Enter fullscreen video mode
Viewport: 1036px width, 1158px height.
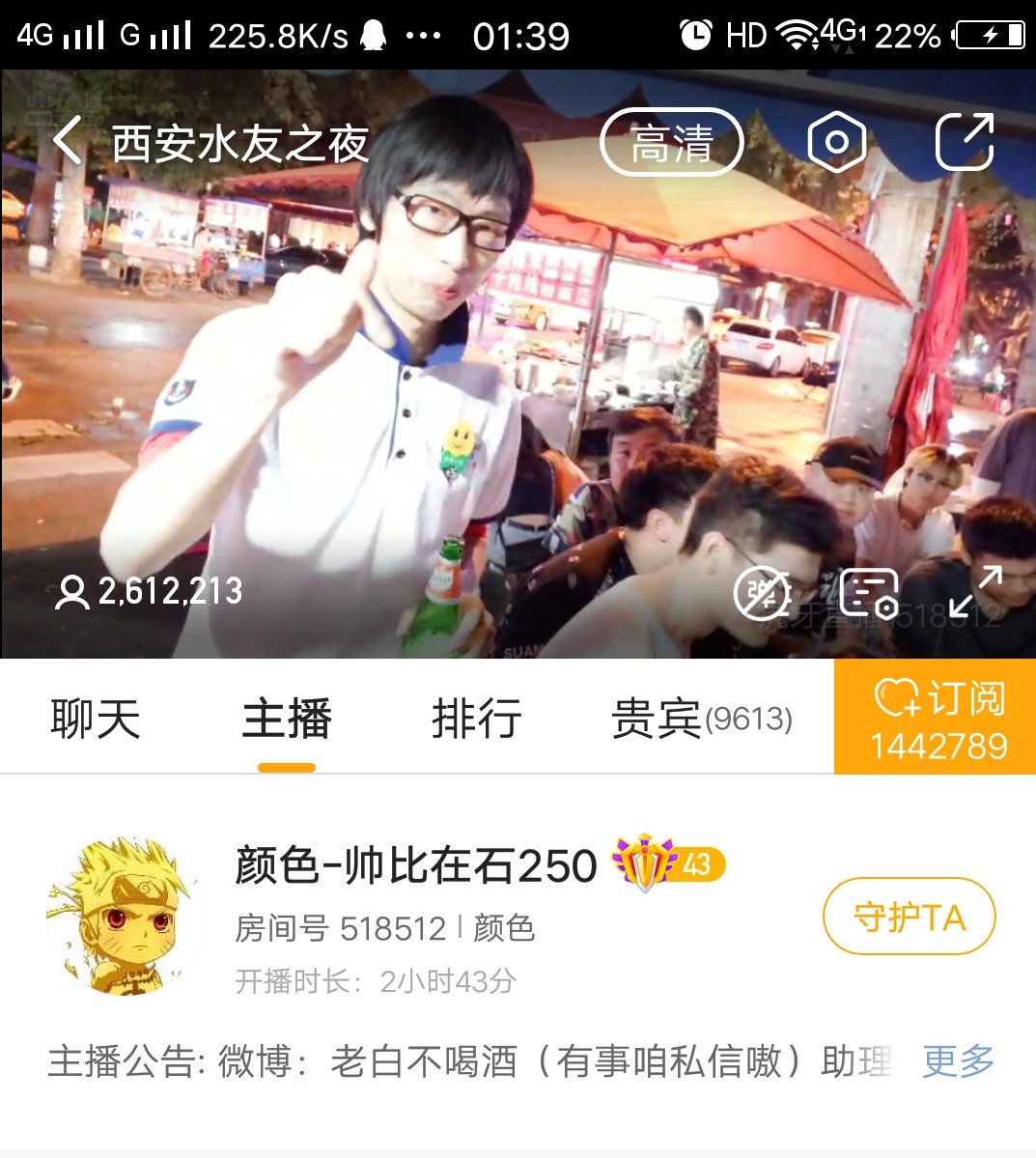coord(975,592)
